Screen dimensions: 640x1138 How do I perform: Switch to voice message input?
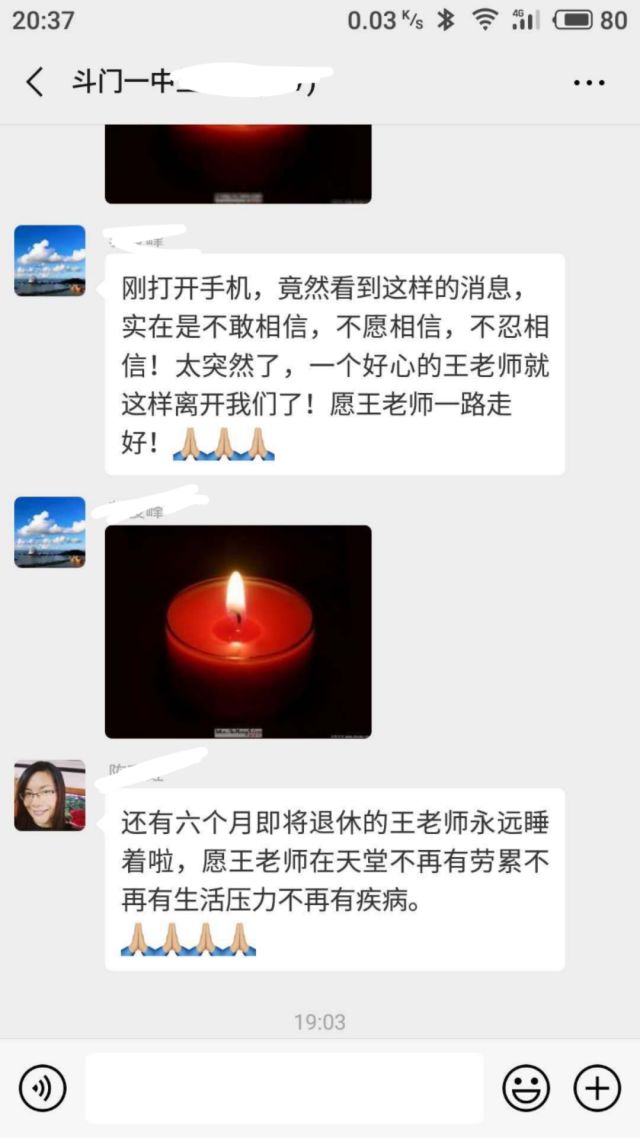point(42,1087)
